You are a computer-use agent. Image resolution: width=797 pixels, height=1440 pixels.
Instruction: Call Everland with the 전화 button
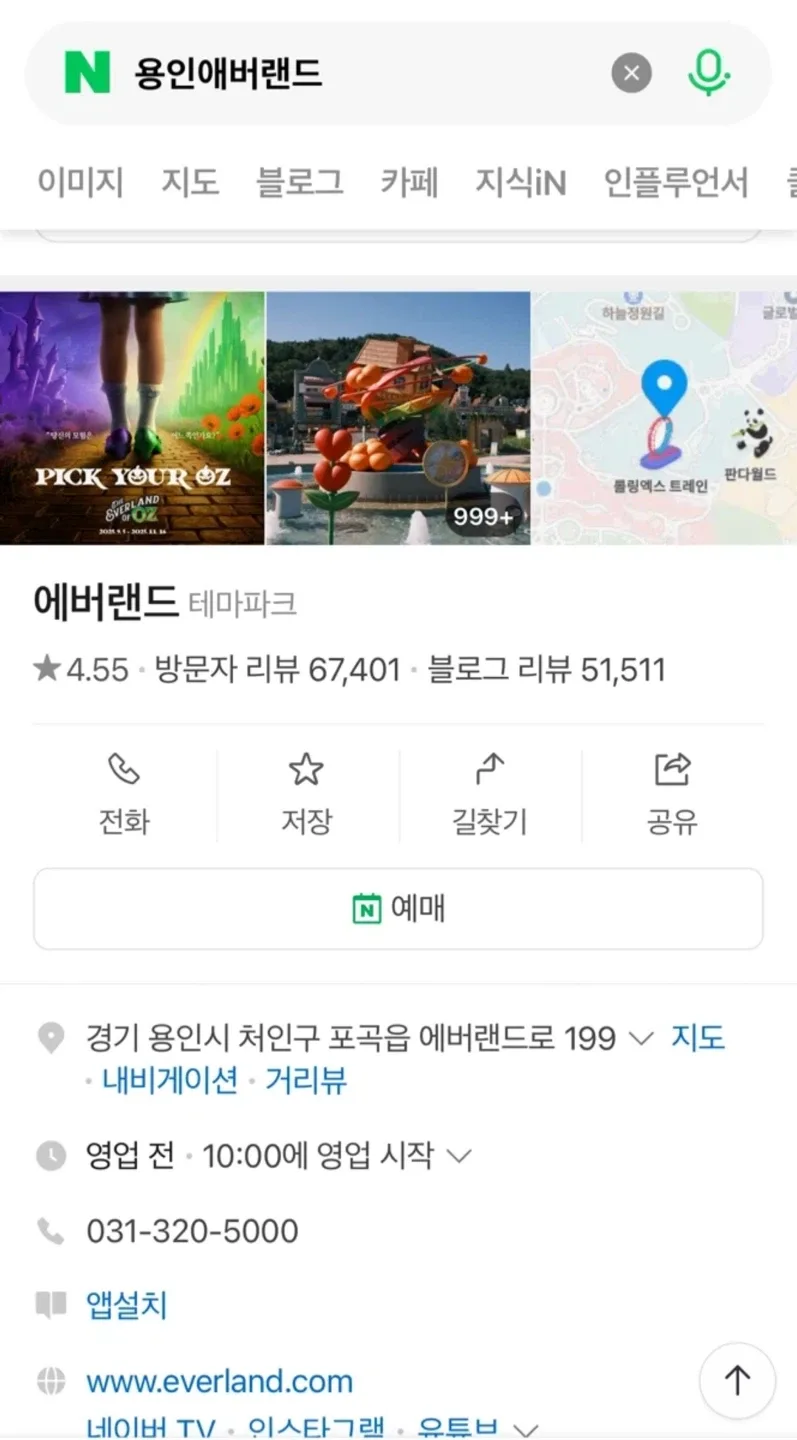tap(124, 795)
